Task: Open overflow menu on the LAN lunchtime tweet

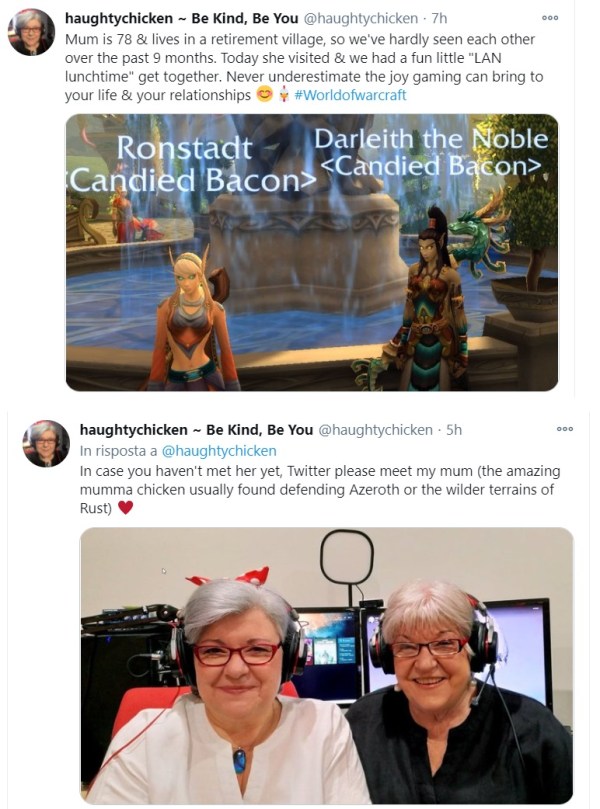Action: tap(550, 18)
